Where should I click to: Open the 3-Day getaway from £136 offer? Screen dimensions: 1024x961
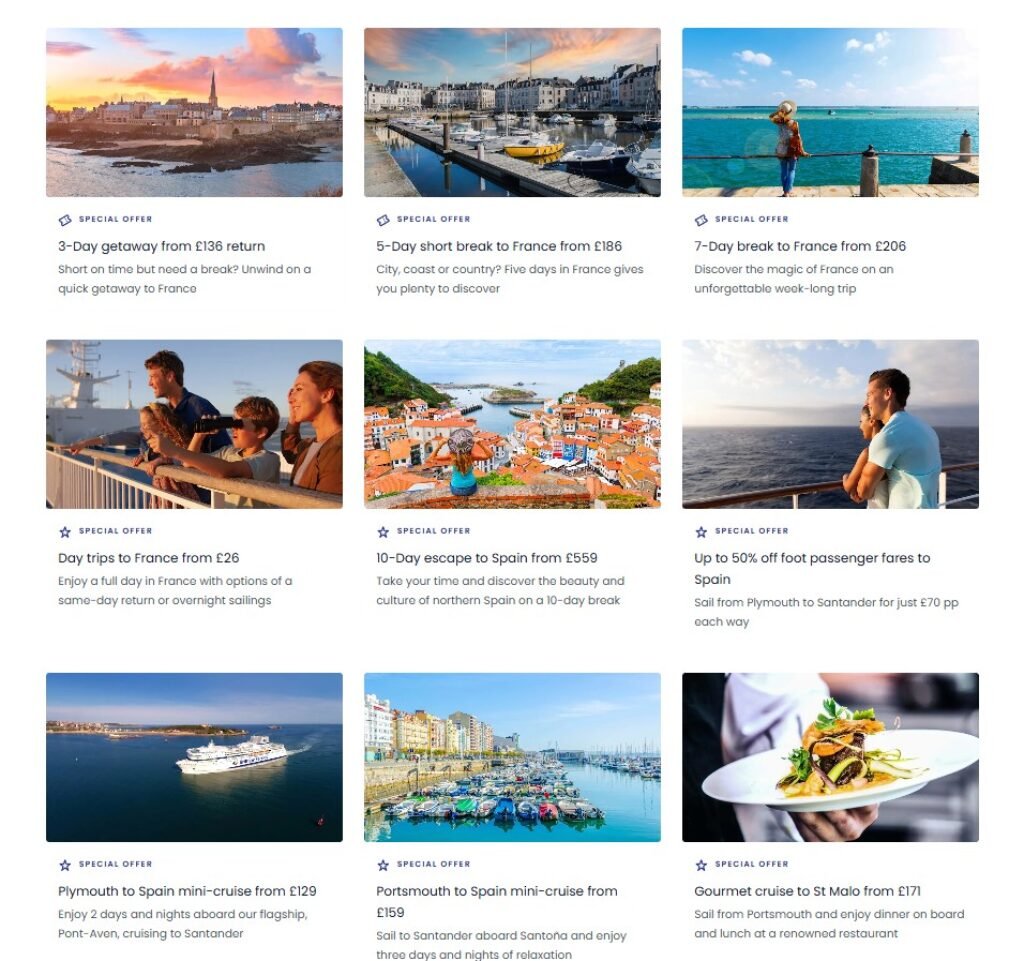point(162,246)
